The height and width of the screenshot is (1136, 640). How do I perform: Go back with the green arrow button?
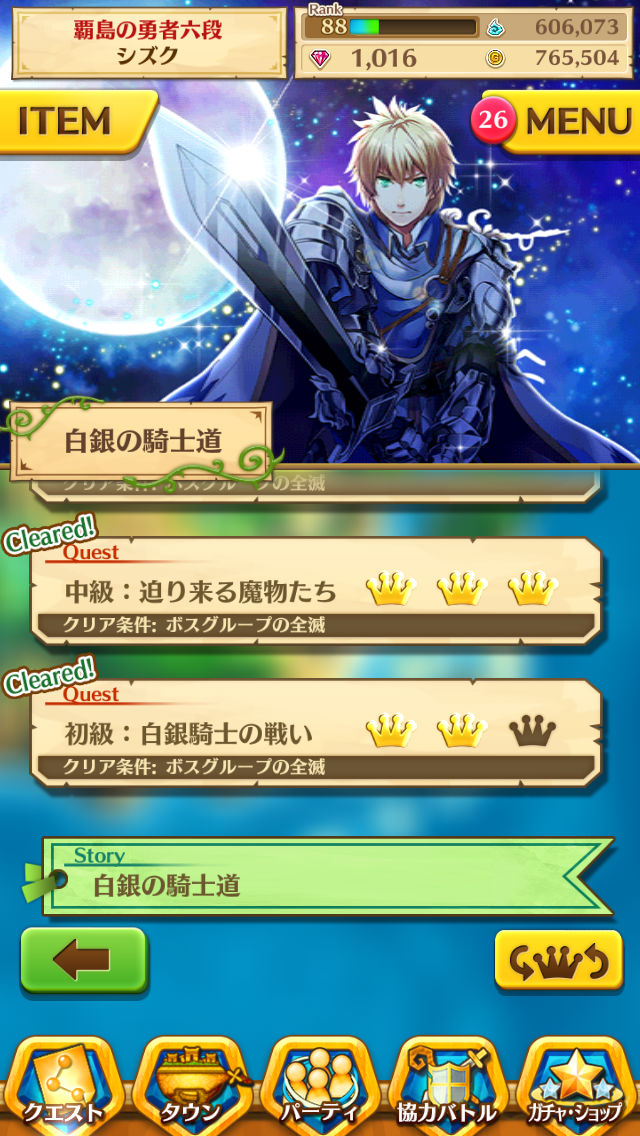pyautogui.click(x=84, y=960)
